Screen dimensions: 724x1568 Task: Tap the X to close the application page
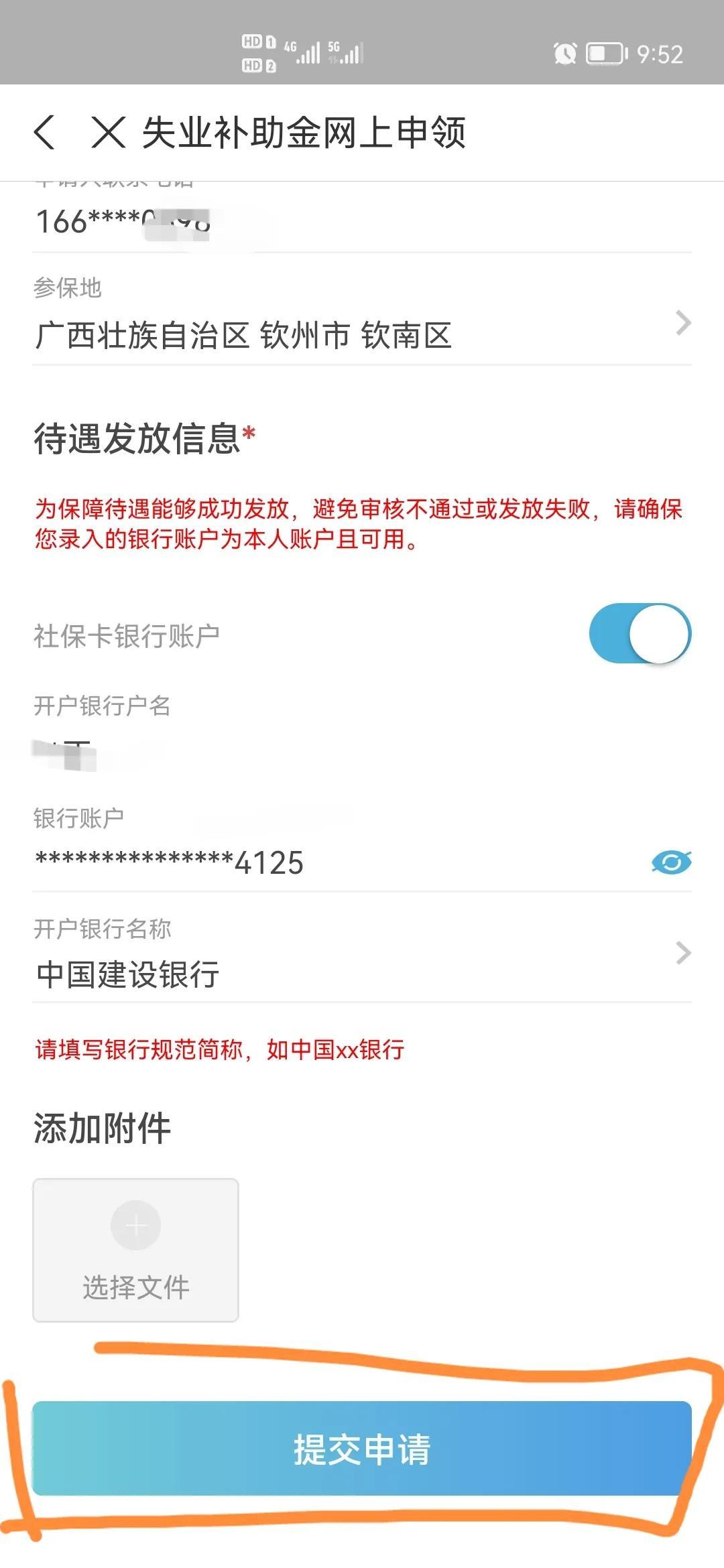107,132
